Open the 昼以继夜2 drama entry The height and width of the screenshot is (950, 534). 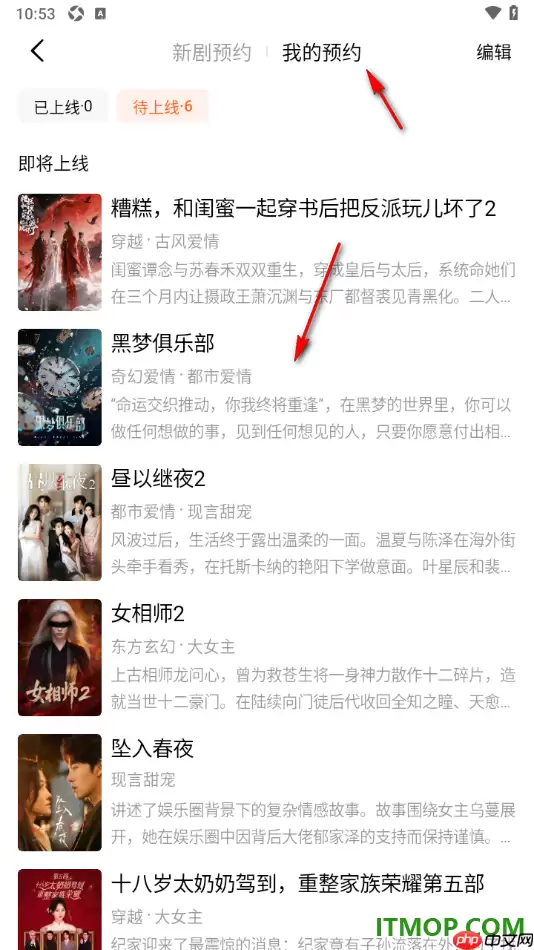[267, 522]
